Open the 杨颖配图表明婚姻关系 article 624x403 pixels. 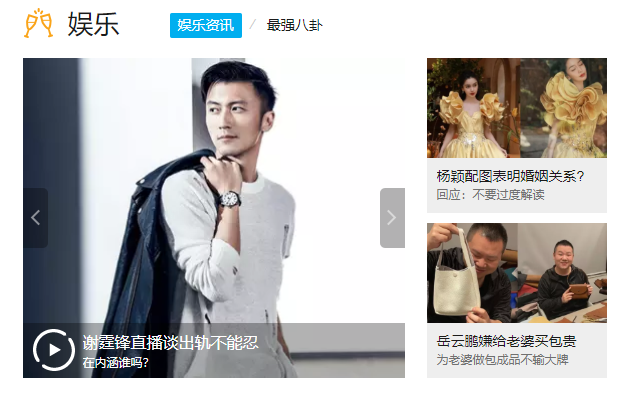point(510,176)
